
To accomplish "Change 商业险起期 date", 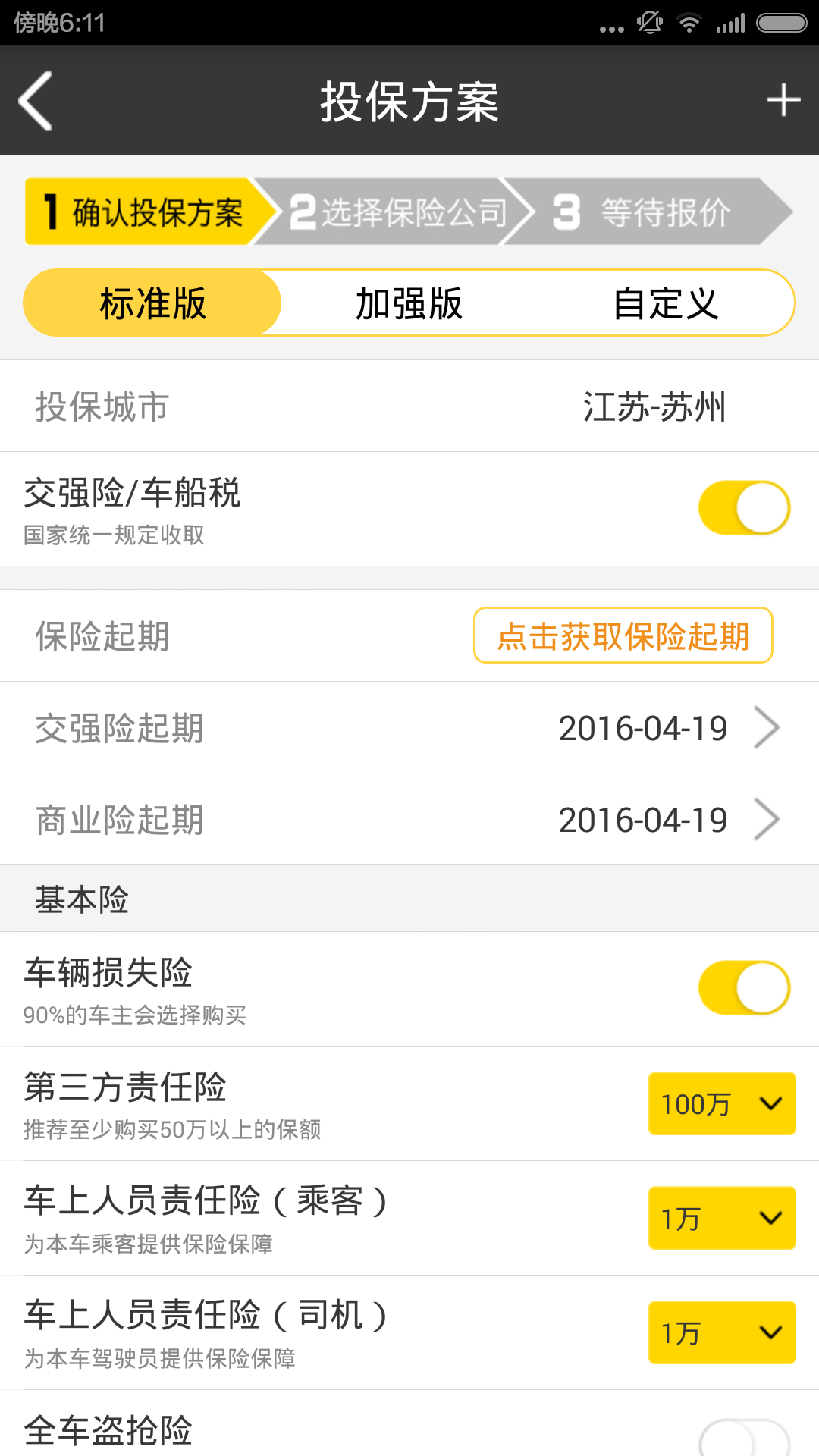I will pyautogui.click(x=667, y=820).
